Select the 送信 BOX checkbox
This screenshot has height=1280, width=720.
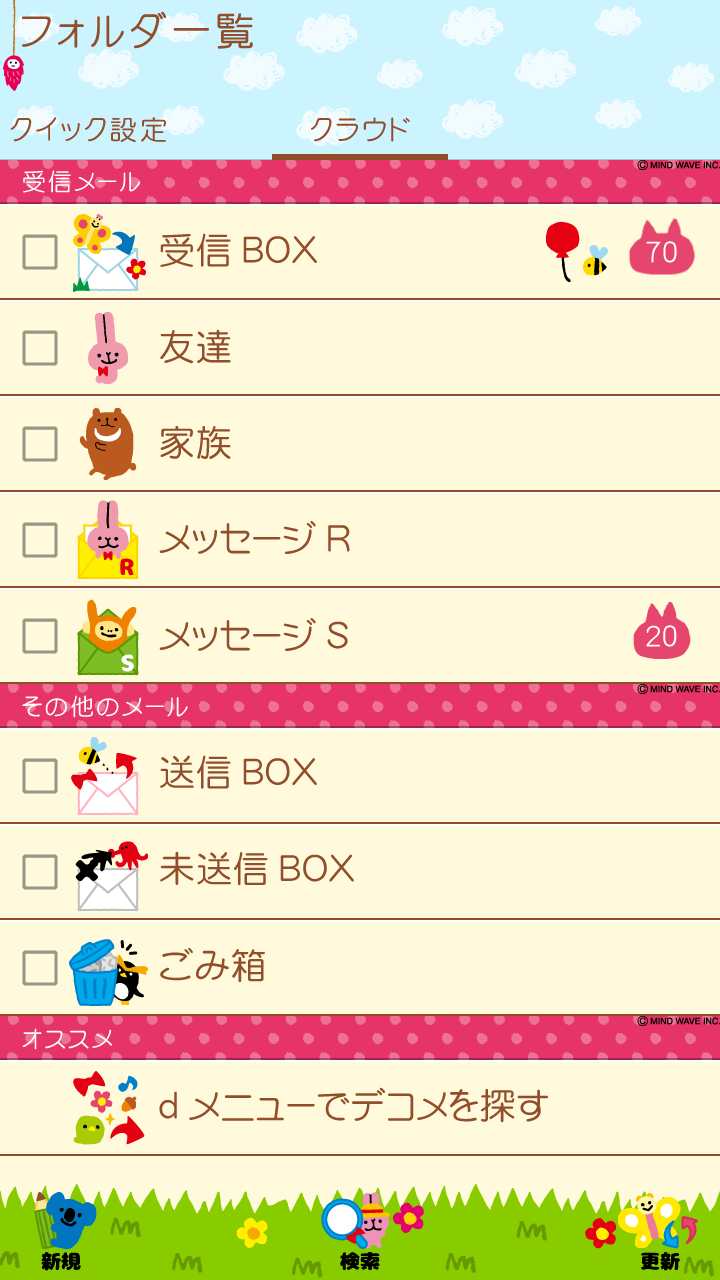click(40, 776)
